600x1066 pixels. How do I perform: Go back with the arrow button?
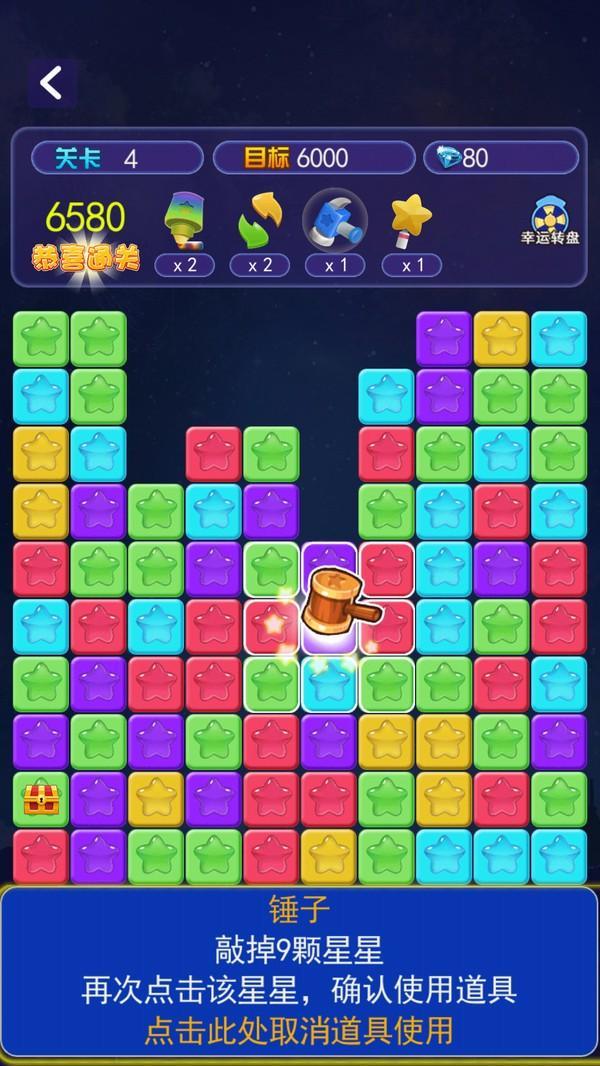(52, 83)
